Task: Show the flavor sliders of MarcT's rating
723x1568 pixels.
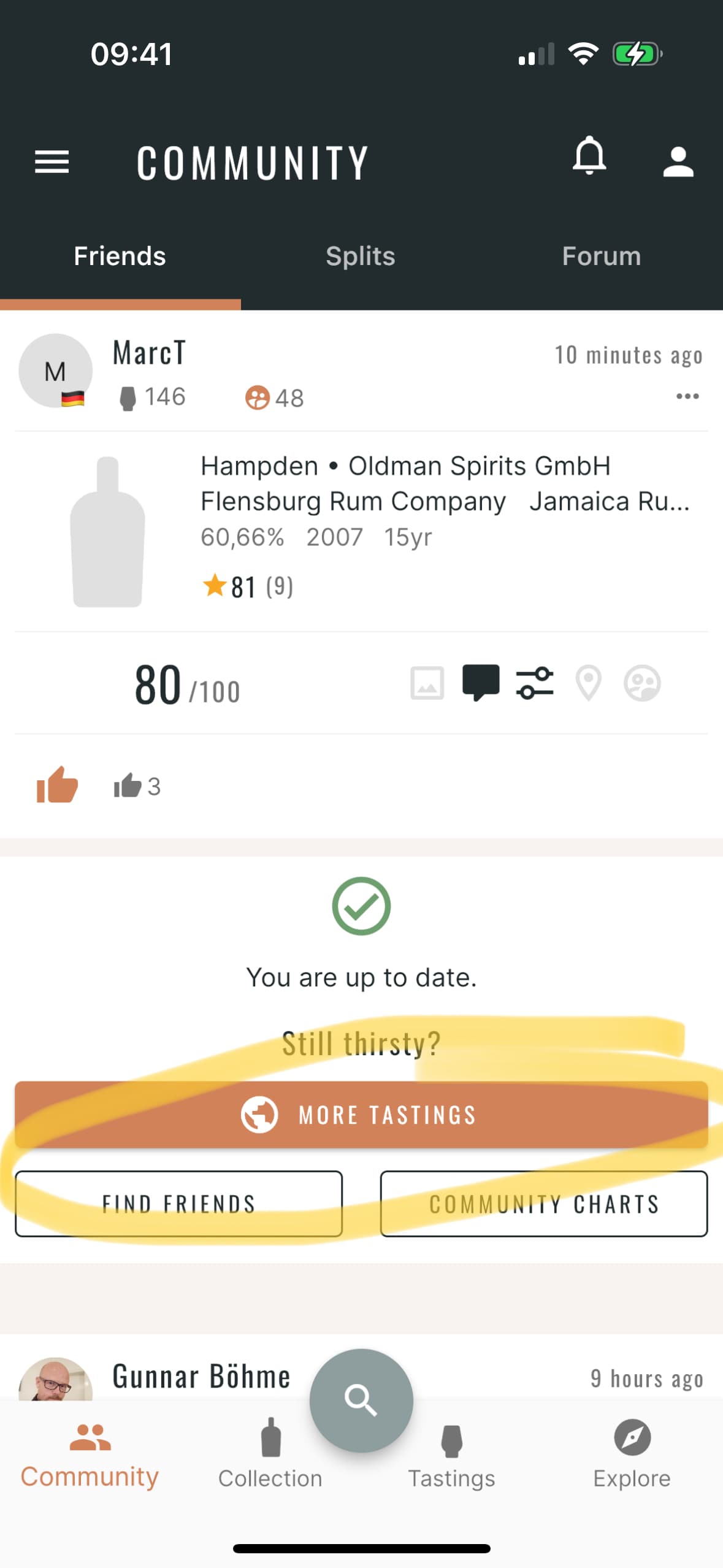Action: coord(534,683)
